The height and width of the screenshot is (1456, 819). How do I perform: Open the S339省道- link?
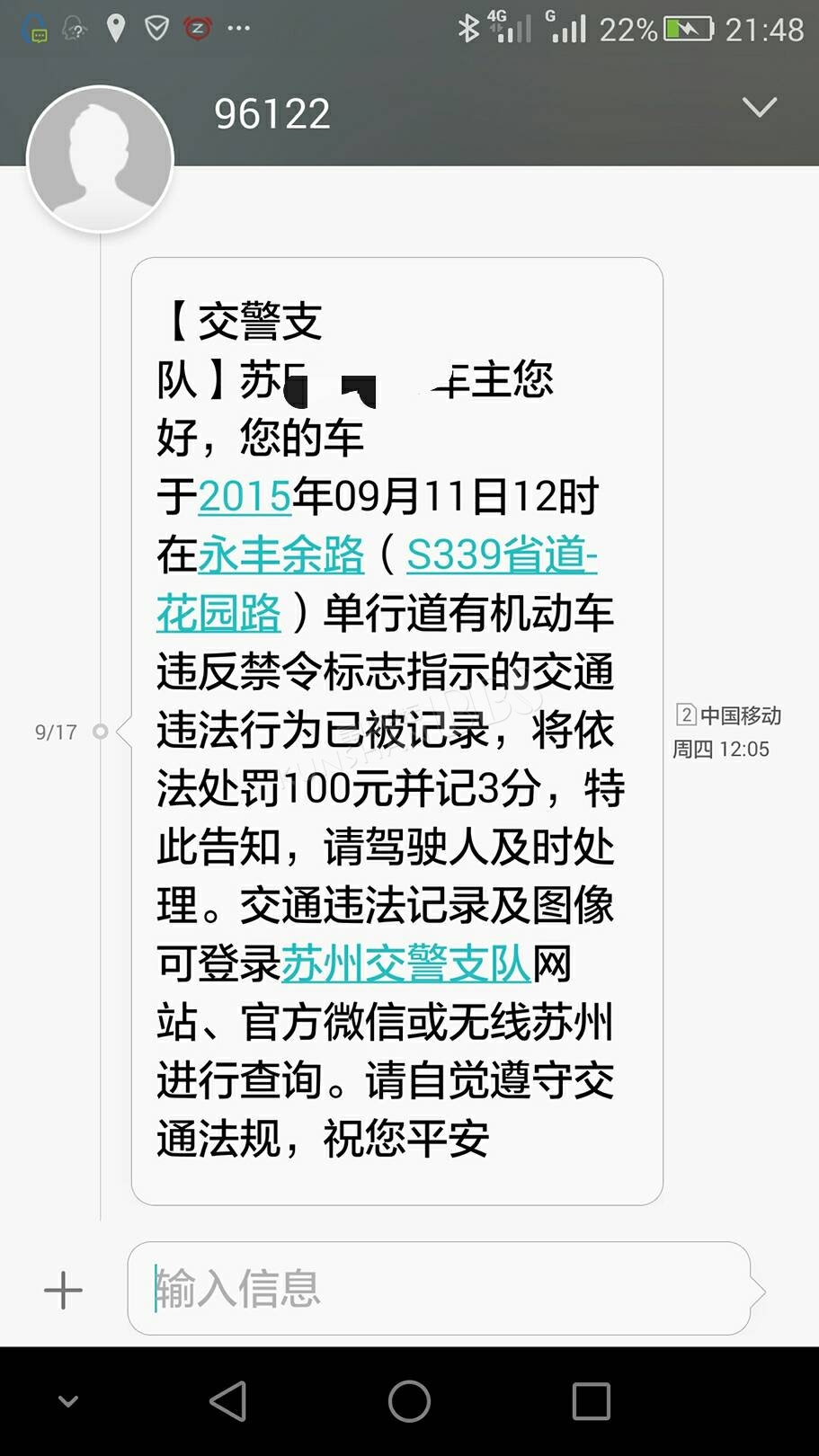pyautogui.click(x=502, y=555)
